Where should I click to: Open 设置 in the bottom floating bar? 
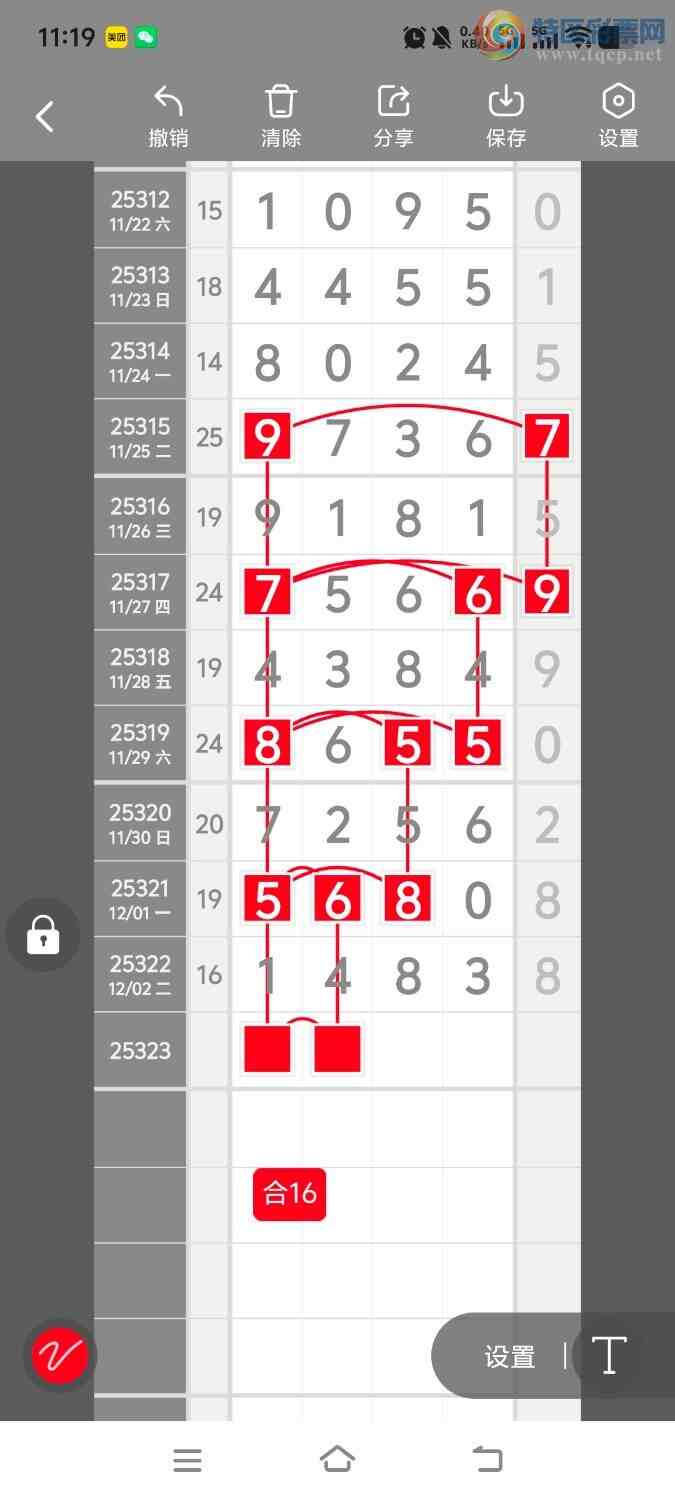pos(510,1356)
